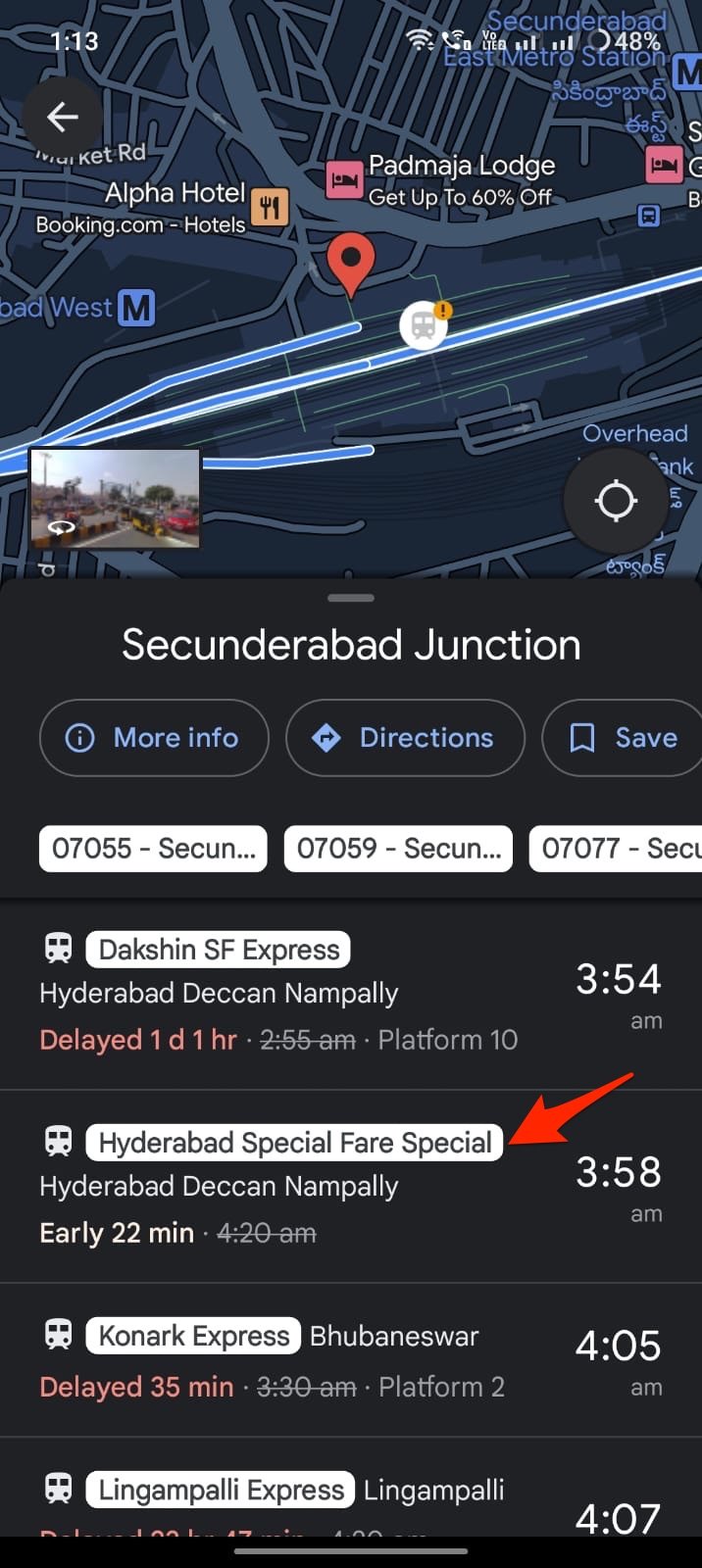Select the 07055 train chip

[x=154, y=849]
